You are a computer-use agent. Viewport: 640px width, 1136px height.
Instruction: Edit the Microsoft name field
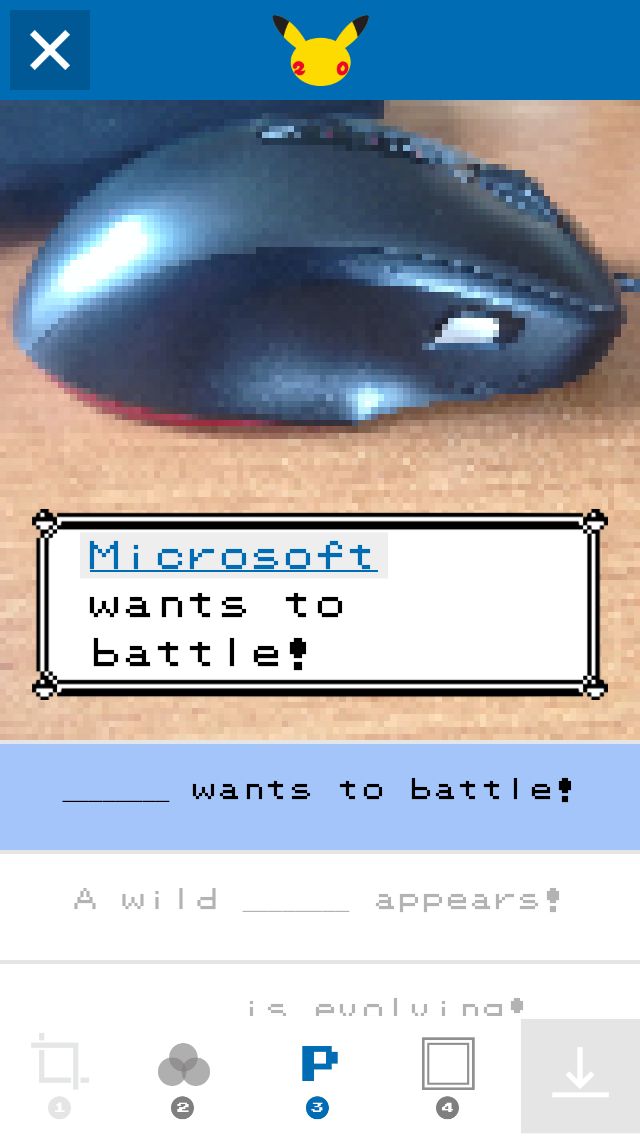[233, 556]
